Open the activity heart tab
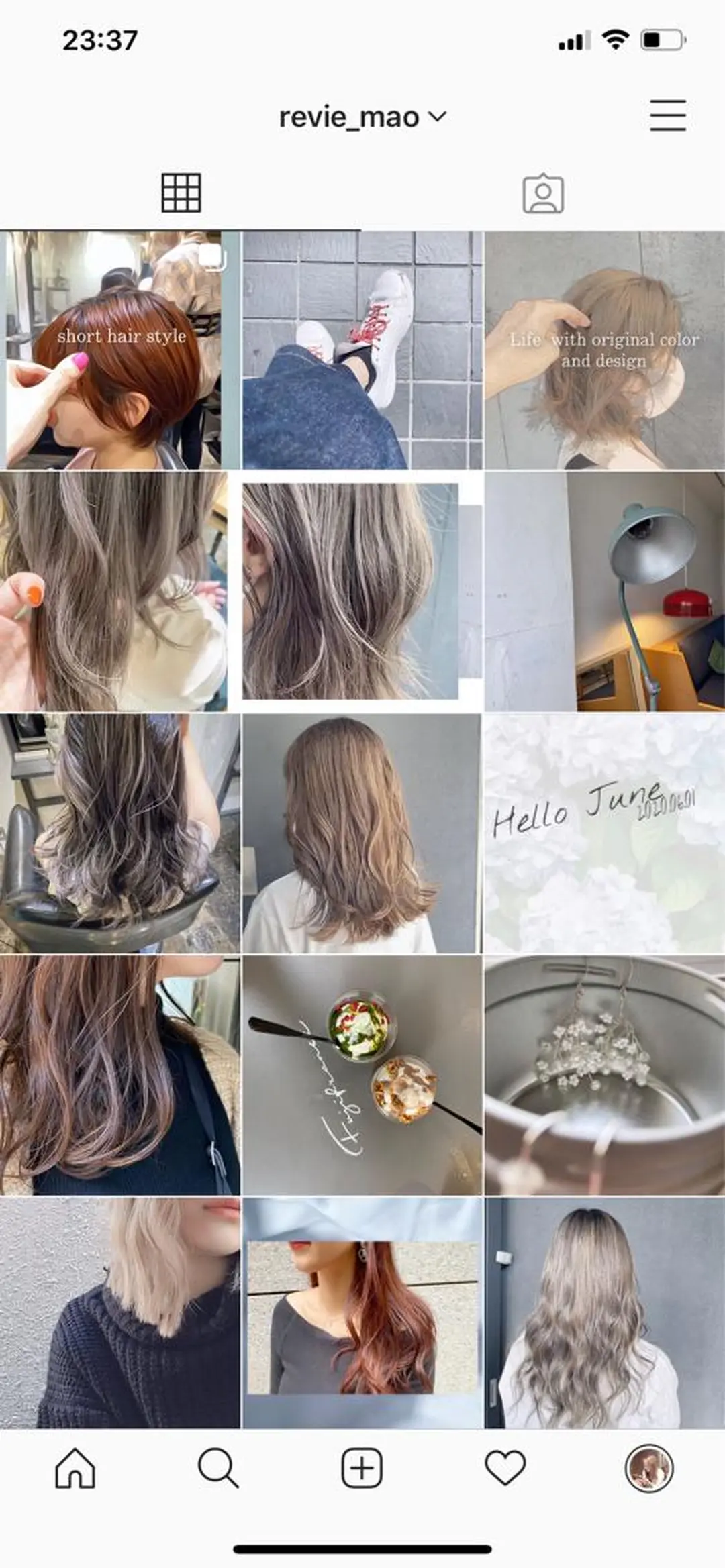This screenshot has width=725, height=1568. 505,1469
